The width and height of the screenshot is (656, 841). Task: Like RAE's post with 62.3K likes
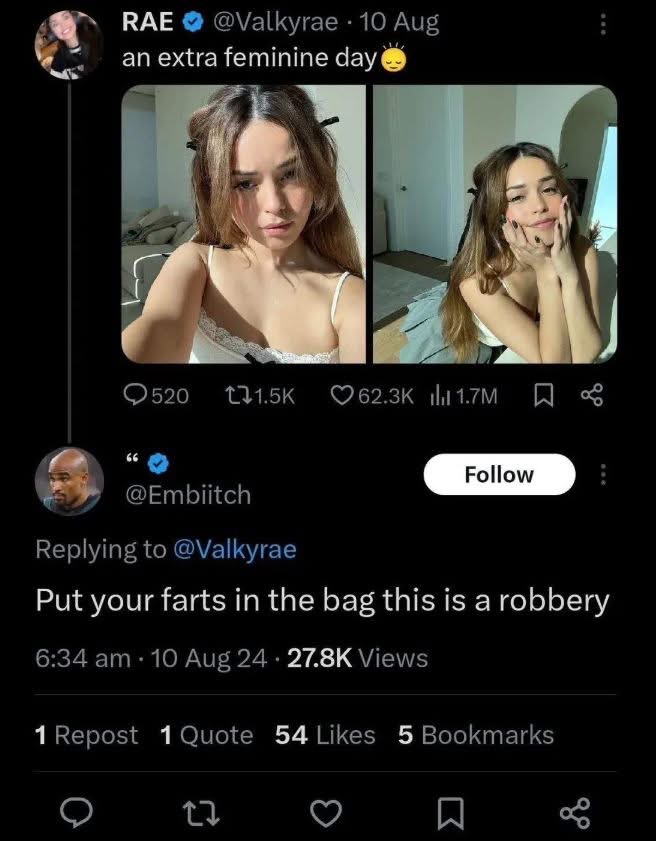coord(371,396)
